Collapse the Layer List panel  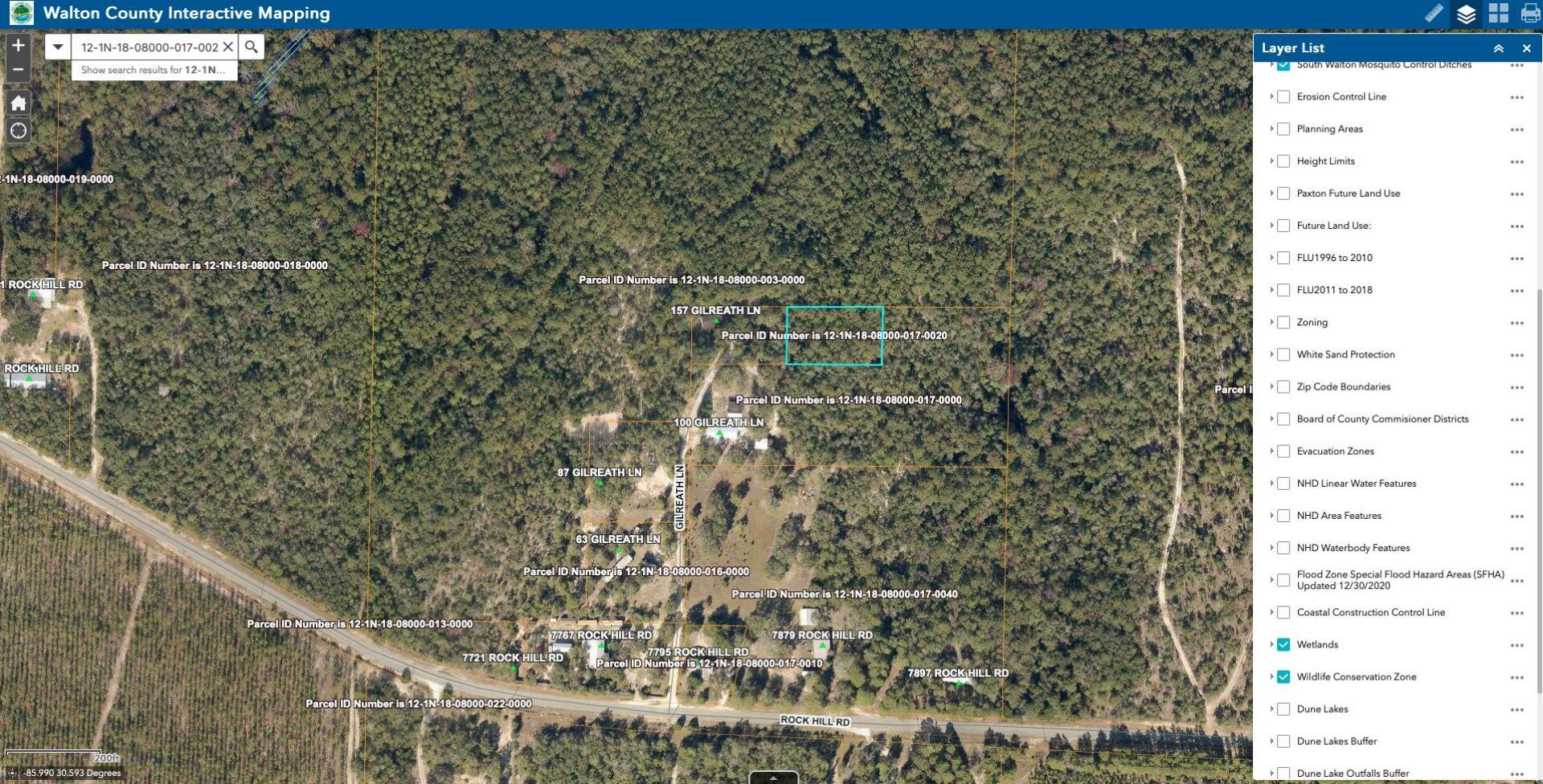(1498, 48)
